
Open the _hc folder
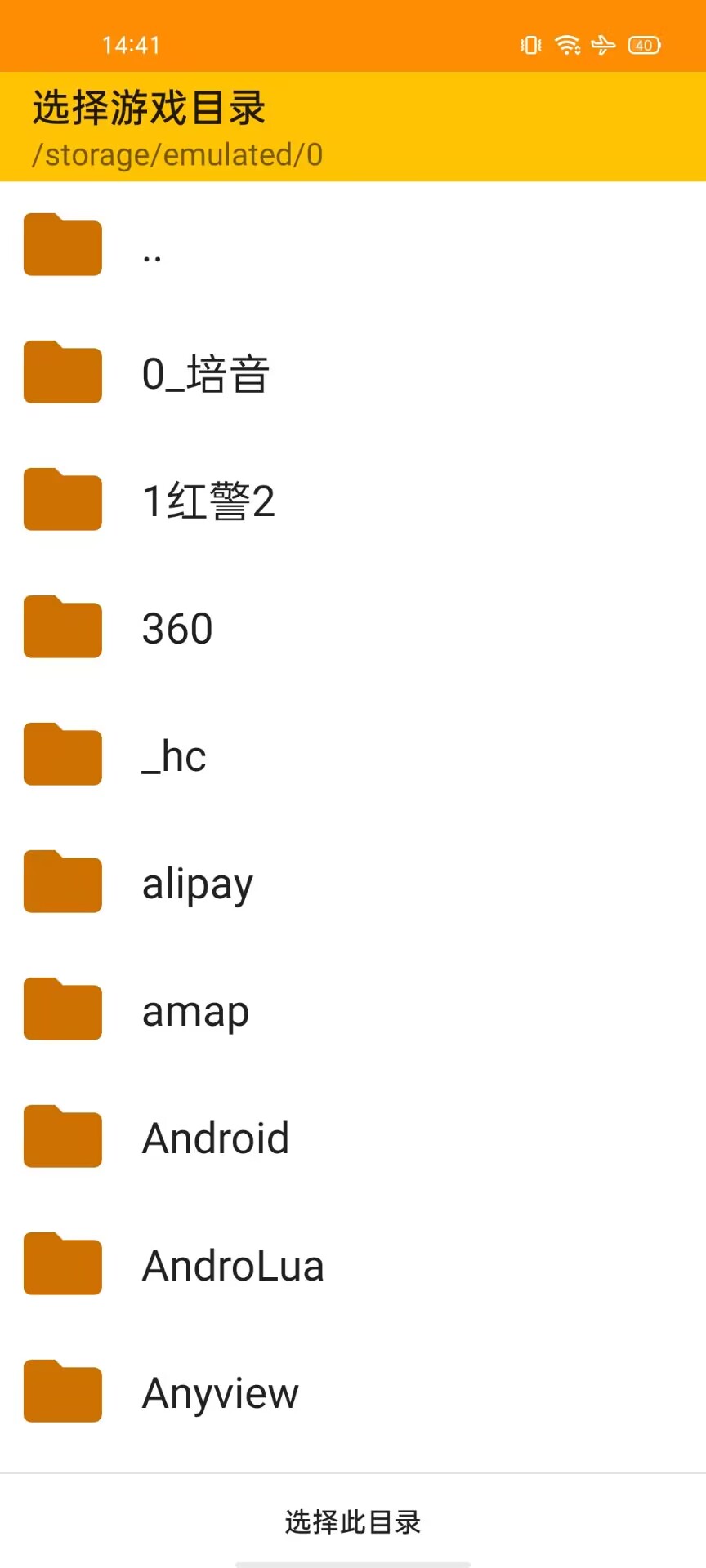tap(353, 755)
